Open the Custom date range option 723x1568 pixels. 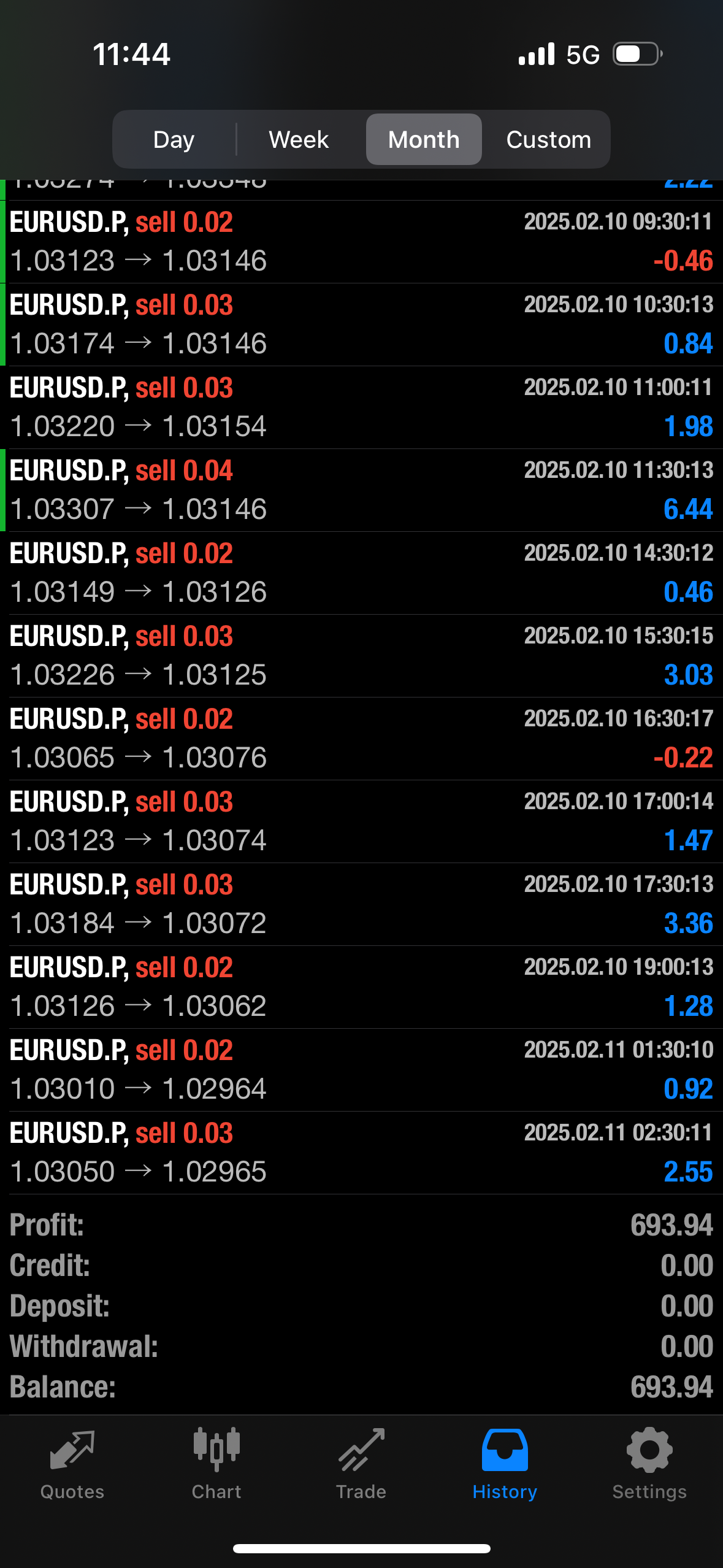548,140
